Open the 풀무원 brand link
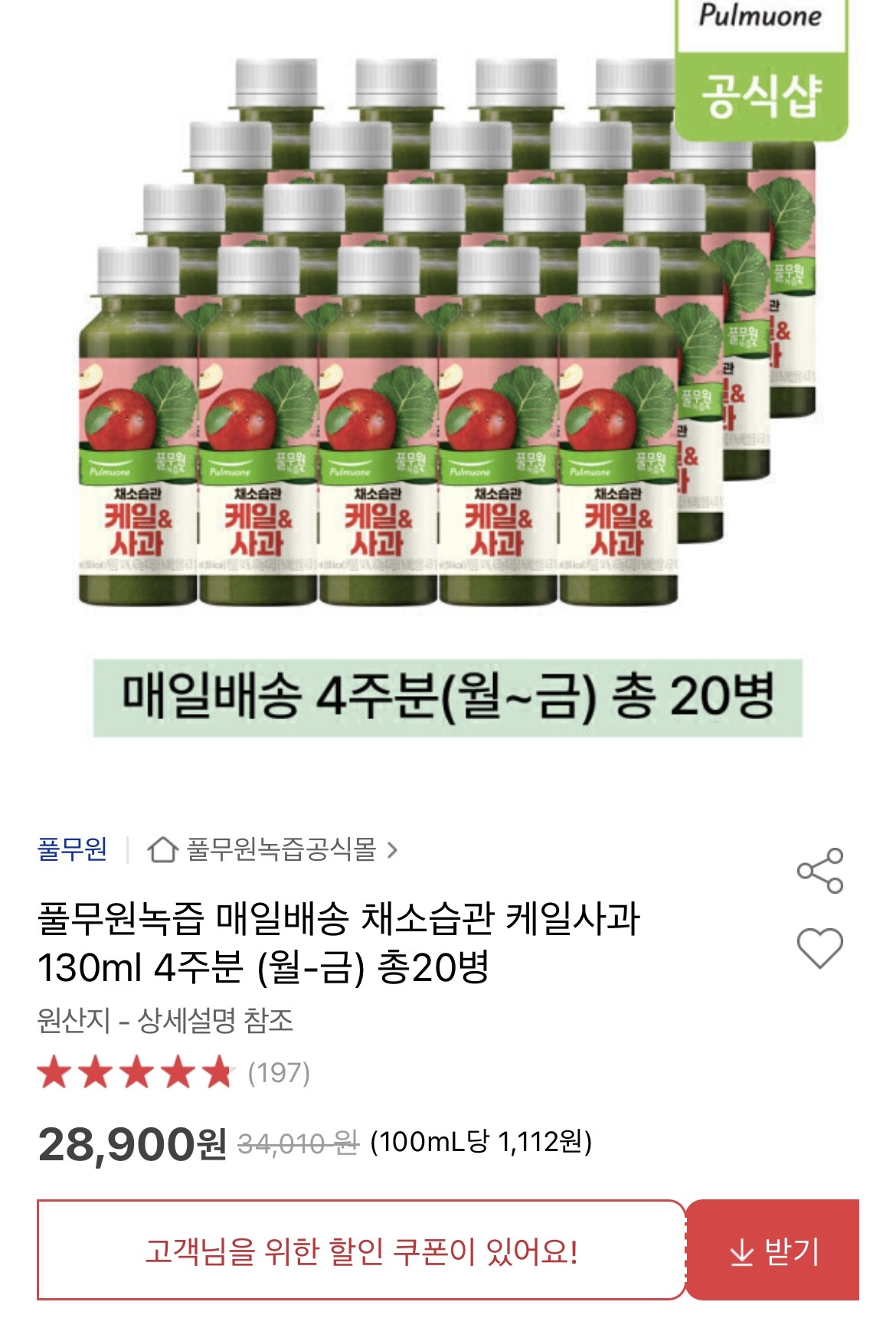Viewport: 896px width, 1328px height. (73, 849)
